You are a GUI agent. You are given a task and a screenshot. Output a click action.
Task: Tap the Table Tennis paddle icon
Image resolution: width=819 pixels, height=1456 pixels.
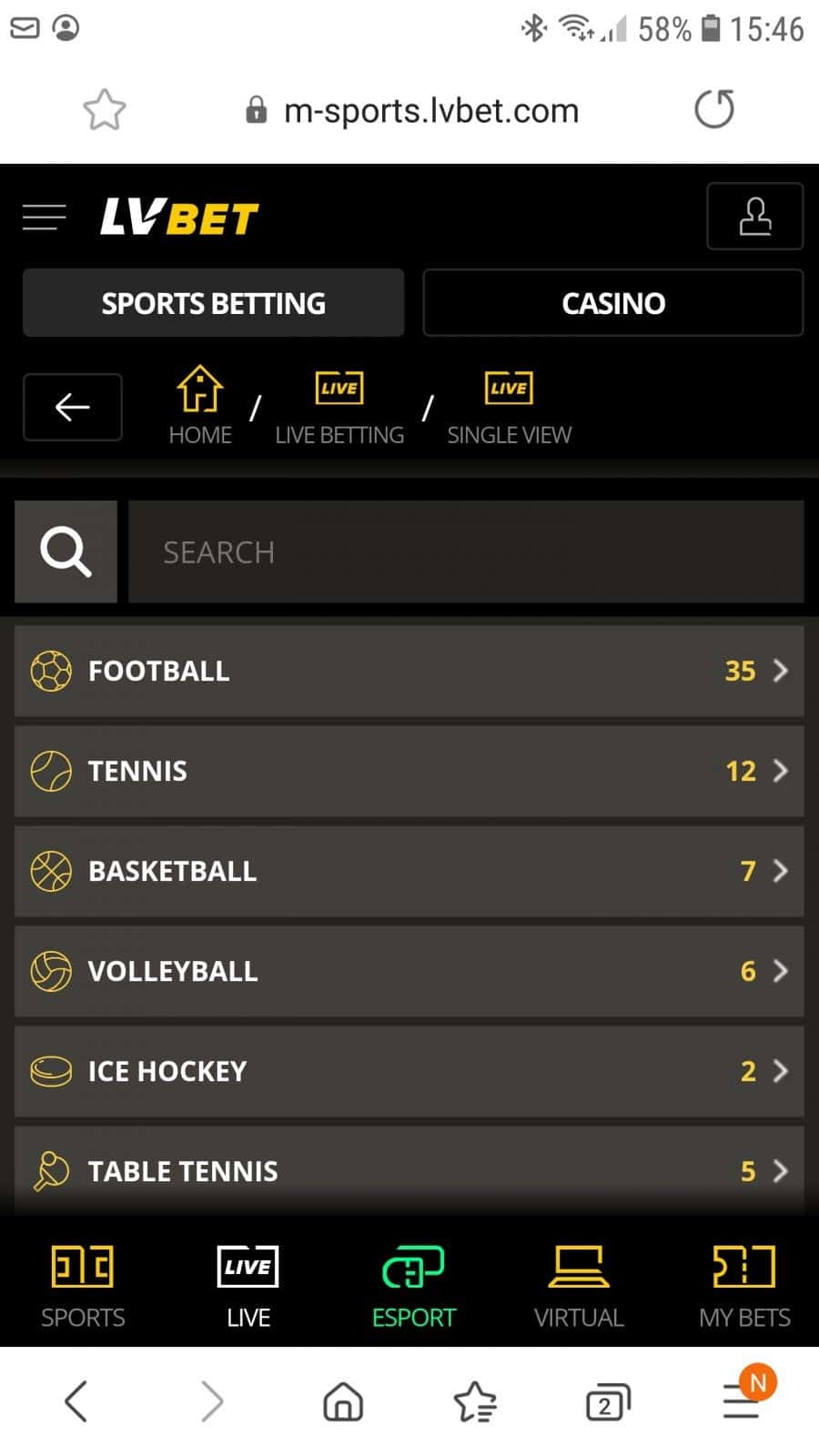[x=51, y=1171]
